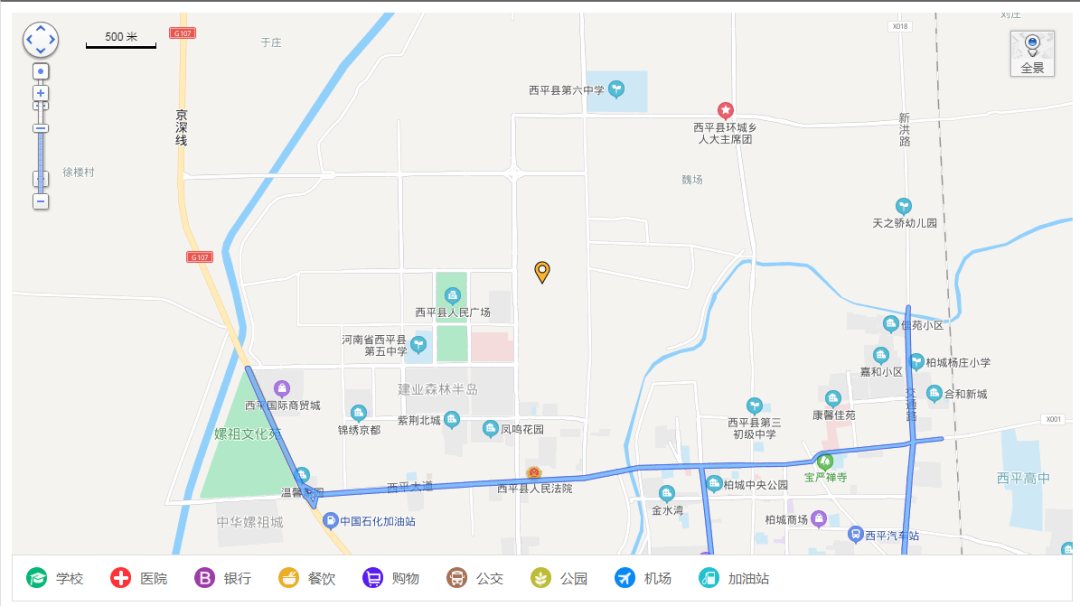The image size is (1080, 606).
Task: Tap the orange location pin marker
Action: tap(542, 271)
